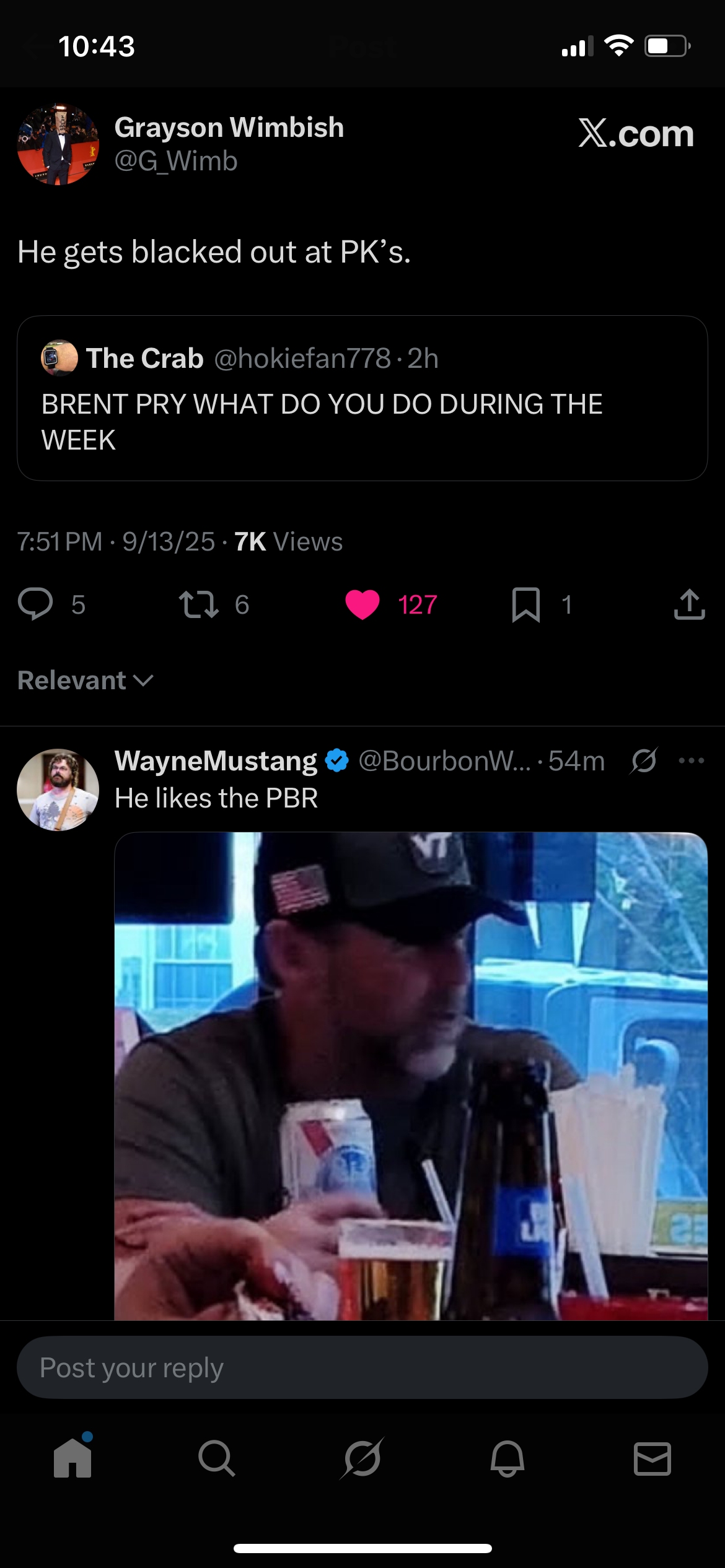725x1568 pixels.
Task: Open the notifications bell tab
Action: pyautogui.click(x=507, y=1458)
